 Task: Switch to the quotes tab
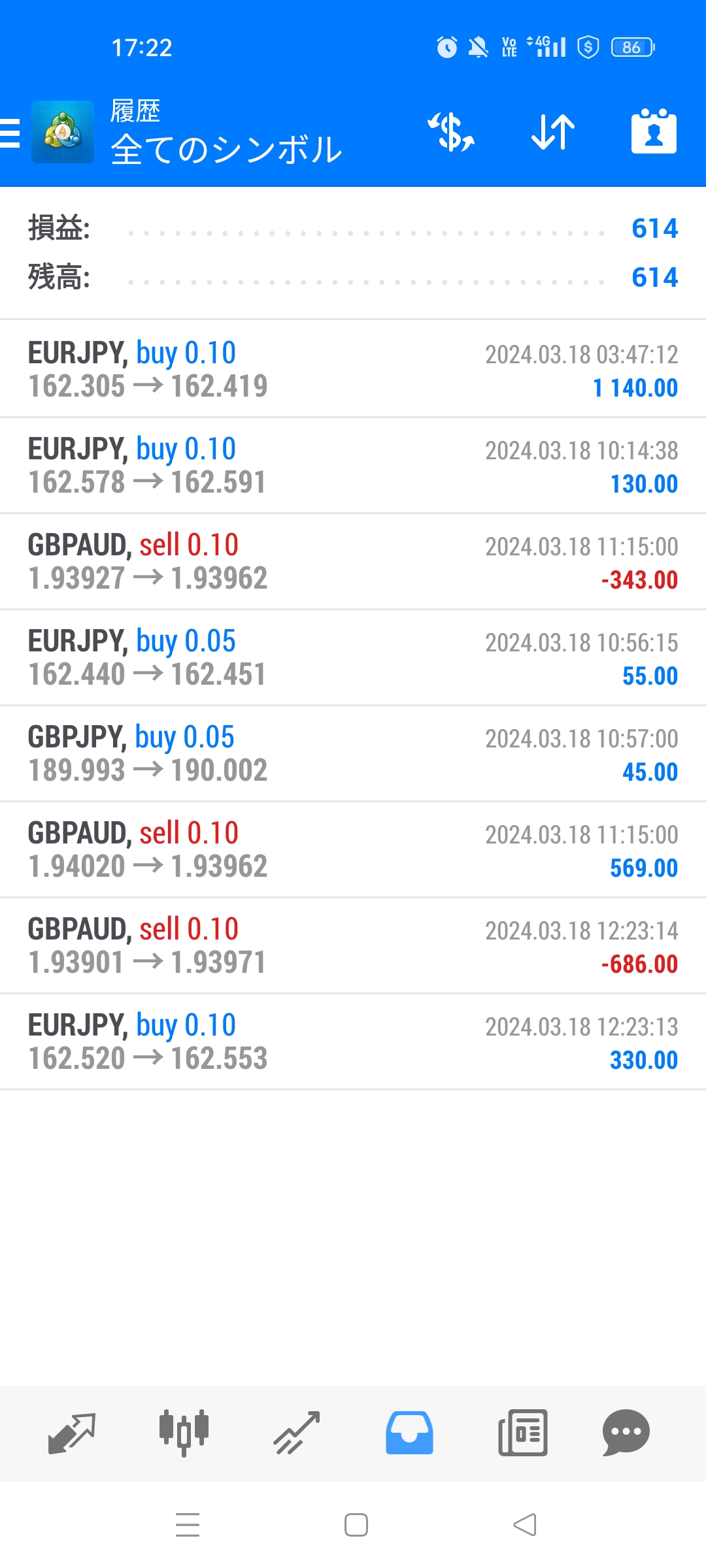coord(72,1433)
